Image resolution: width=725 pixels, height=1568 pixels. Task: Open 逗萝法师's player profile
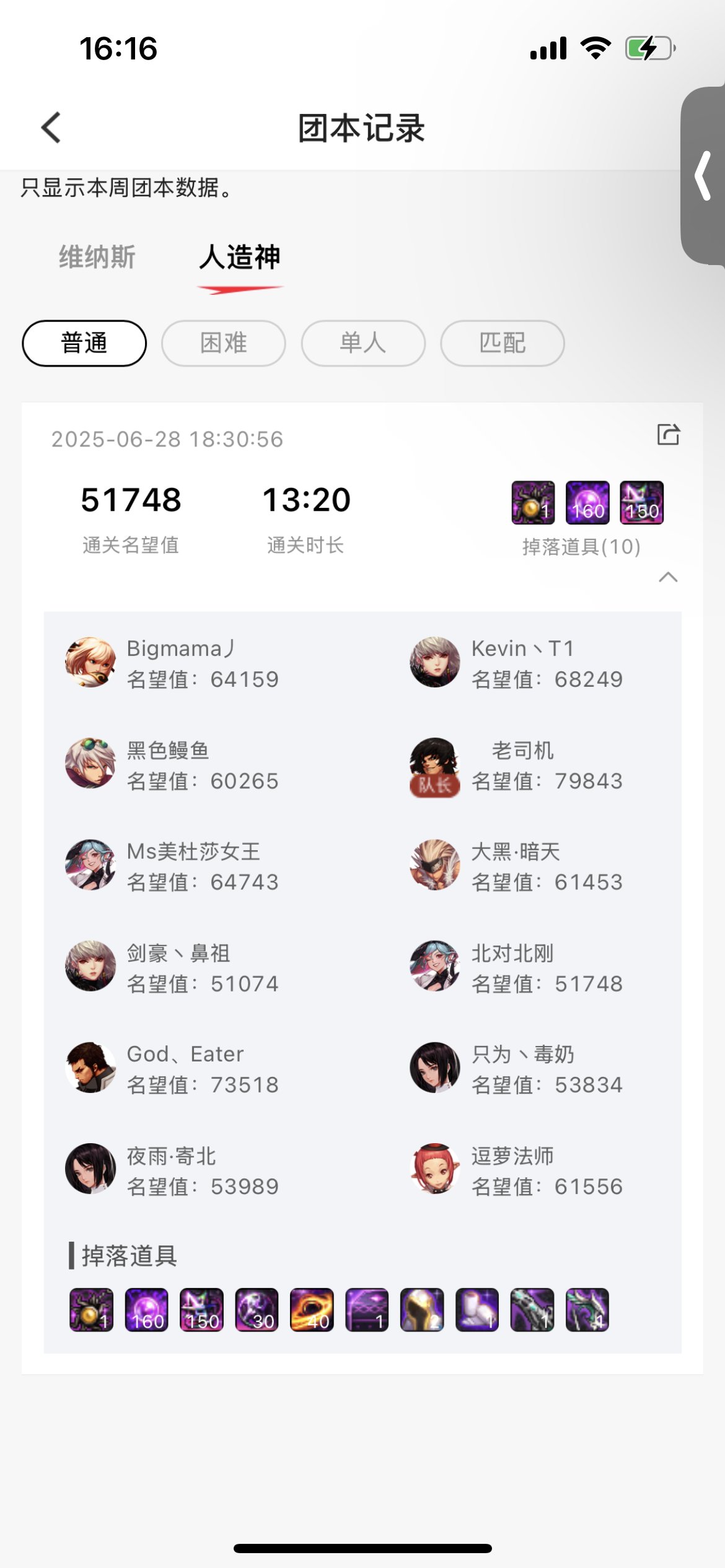coord(435,1169)
